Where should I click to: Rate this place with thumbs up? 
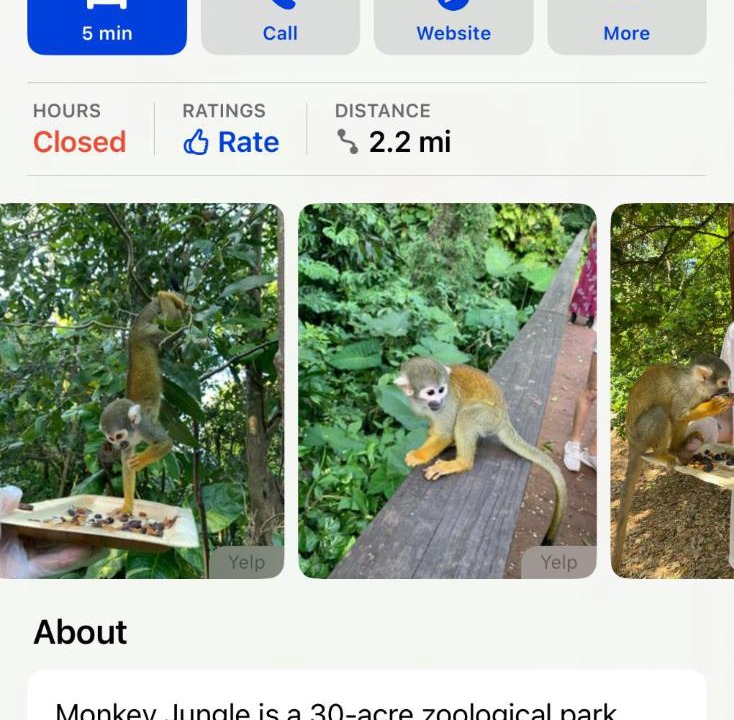click(x=231, y=142)
